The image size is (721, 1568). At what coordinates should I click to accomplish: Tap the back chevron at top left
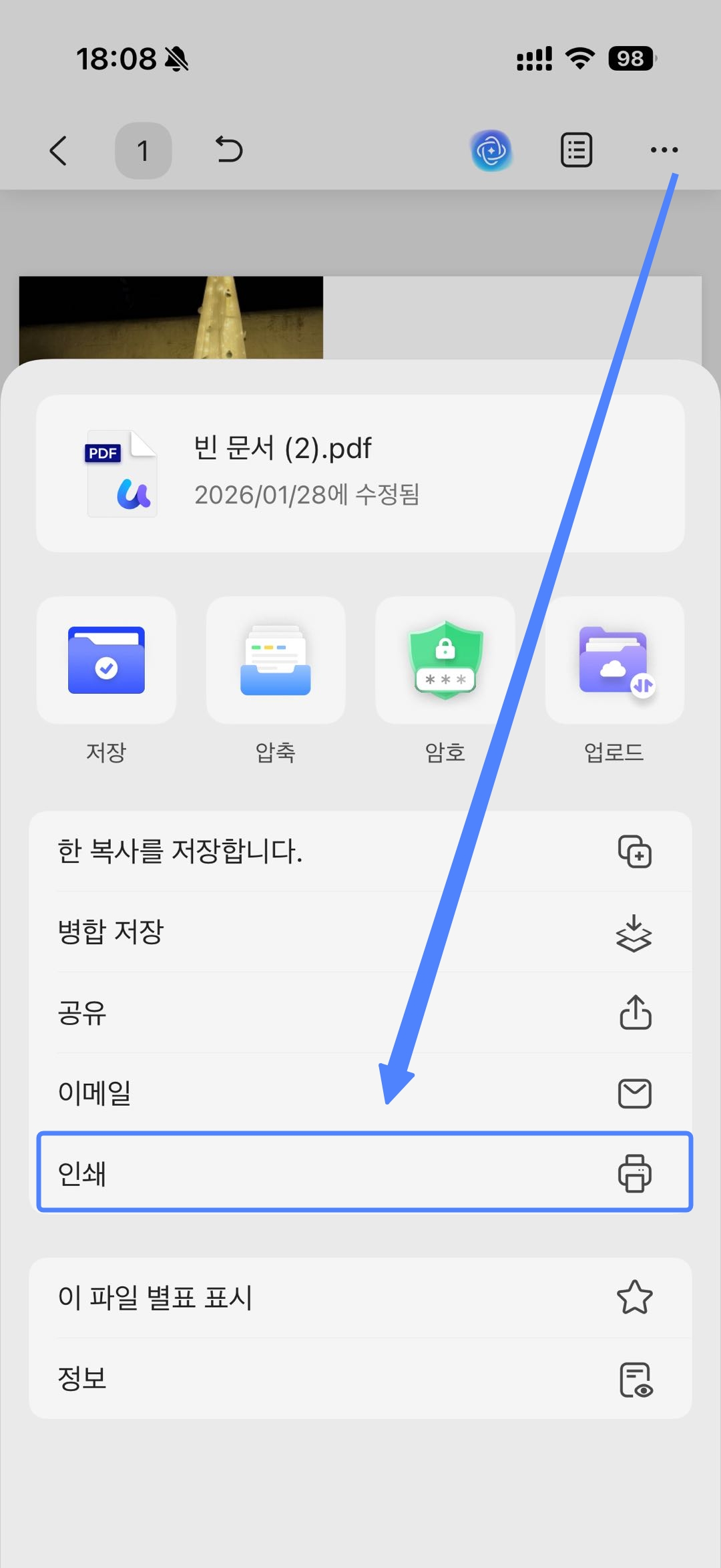(x=60, y=150)
